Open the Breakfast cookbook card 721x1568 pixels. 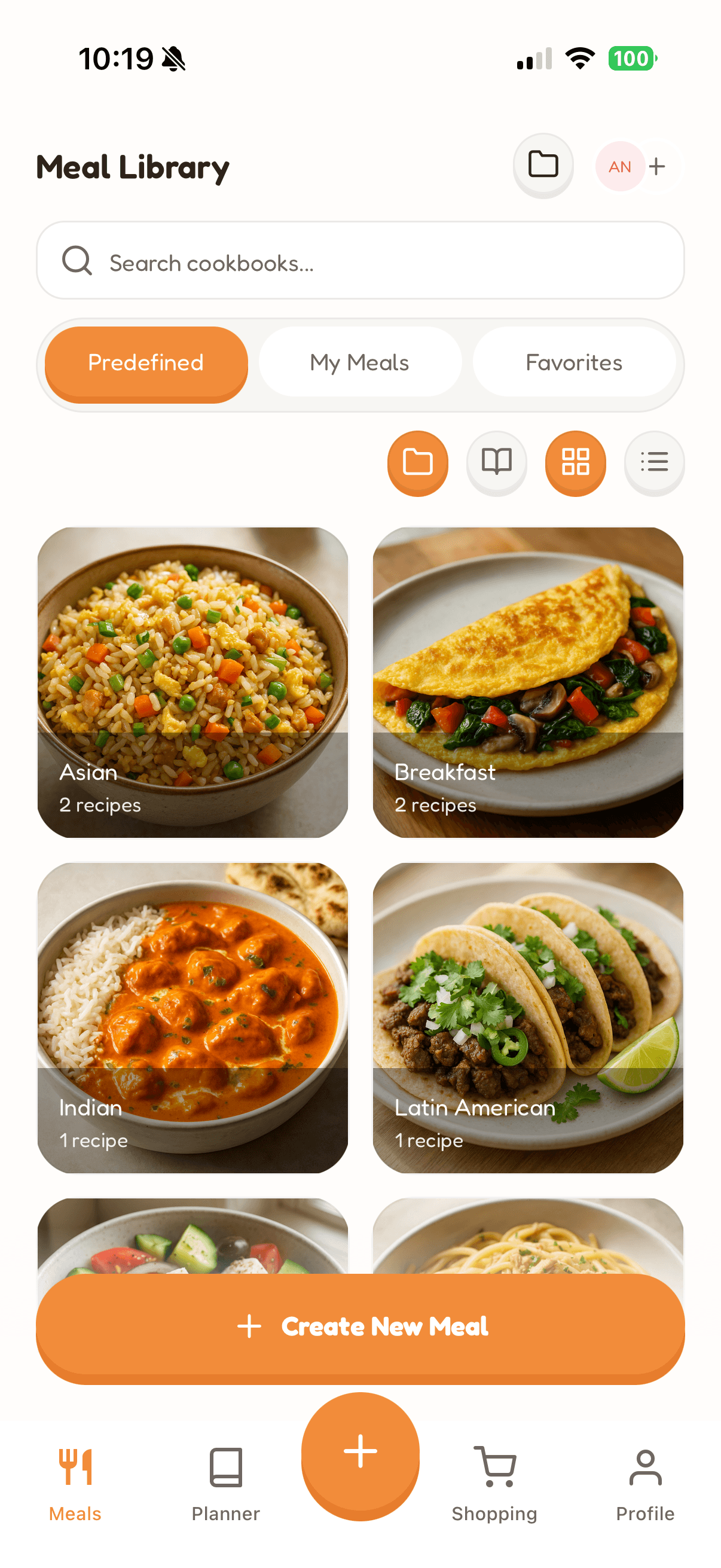[527, 682]
